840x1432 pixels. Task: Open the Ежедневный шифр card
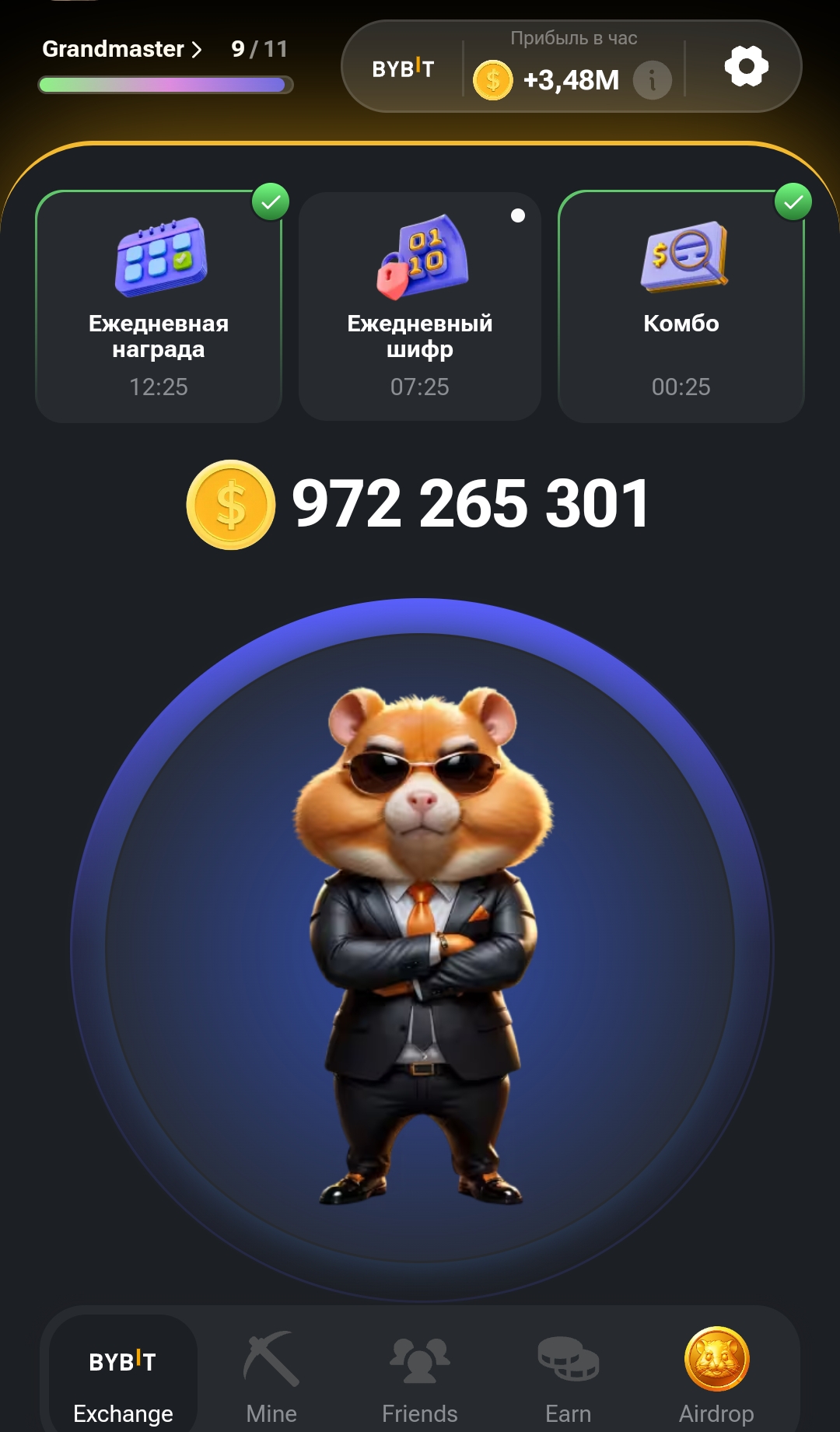click(420, 306)
